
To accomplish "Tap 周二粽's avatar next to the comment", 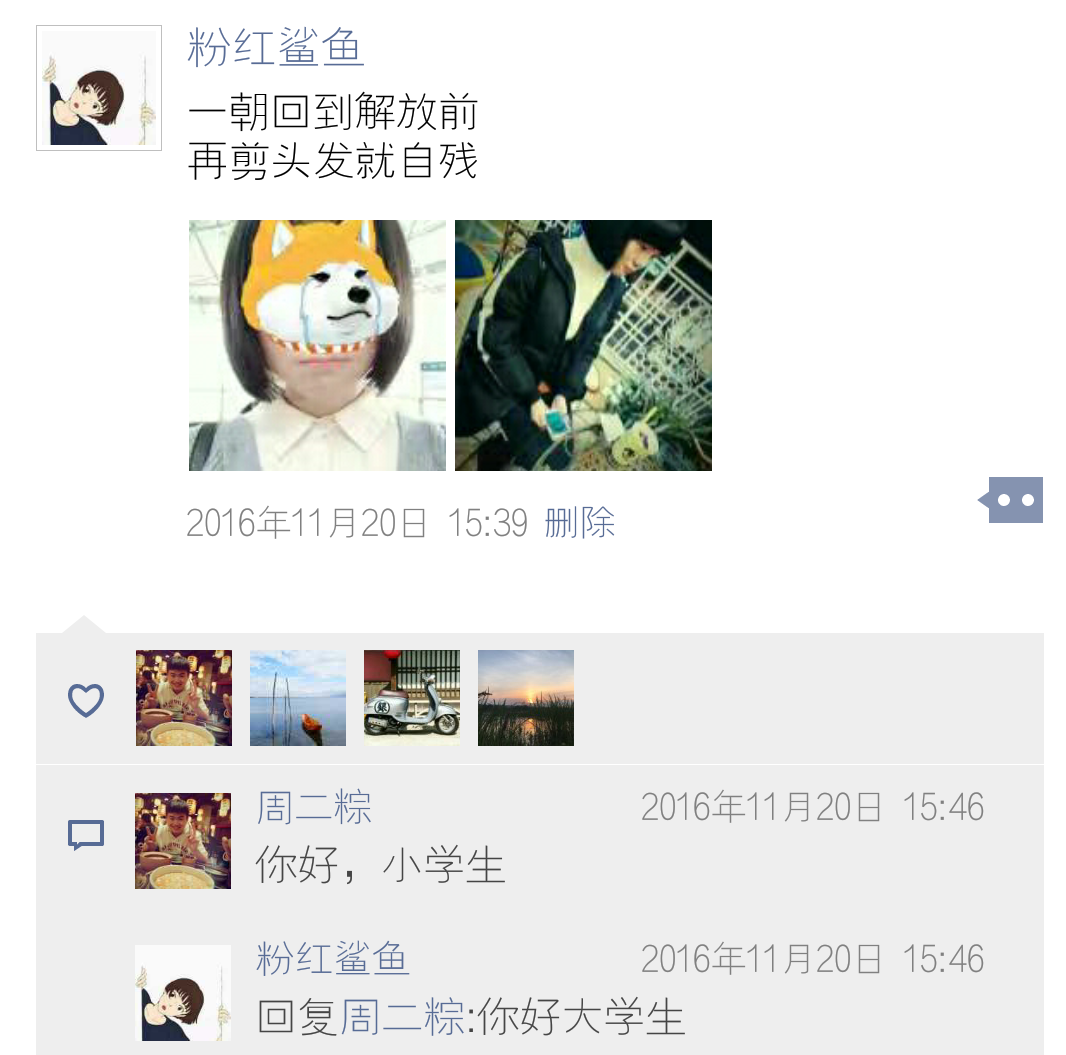I will coord(183,841).
